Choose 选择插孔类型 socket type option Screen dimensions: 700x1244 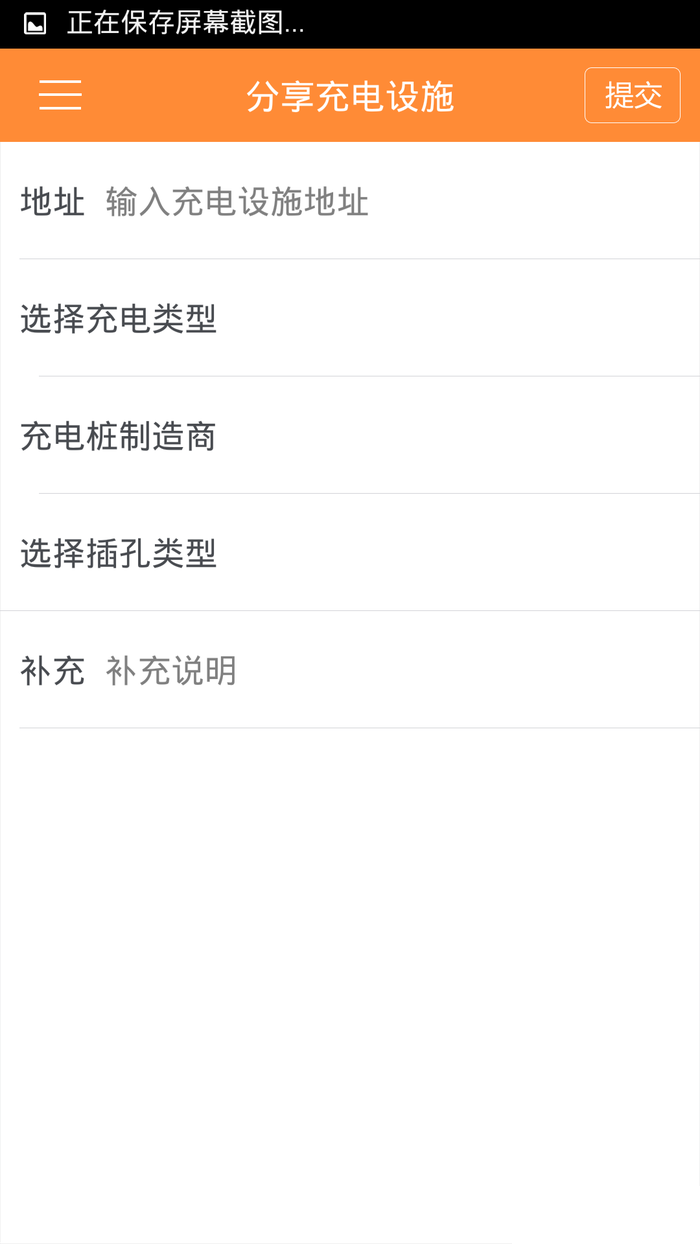pos(350,554)
